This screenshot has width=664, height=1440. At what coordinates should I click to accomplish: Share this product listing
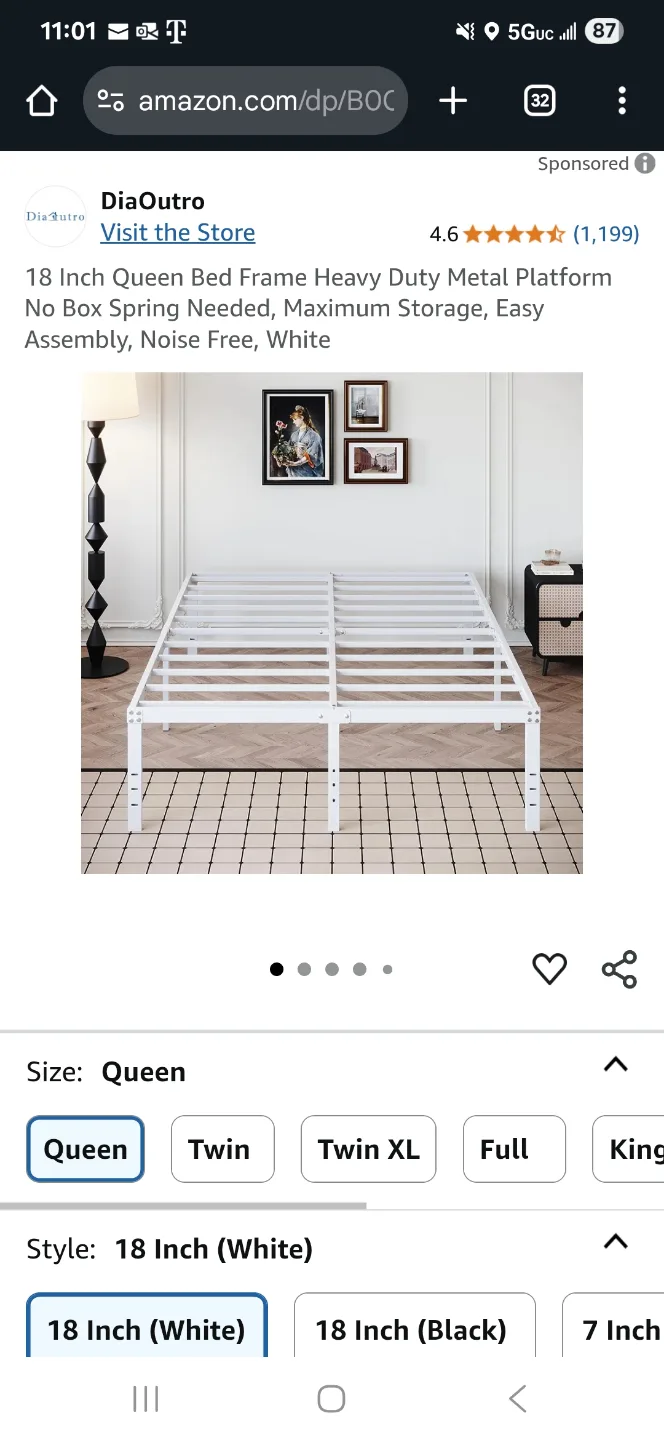pos(619,969)
